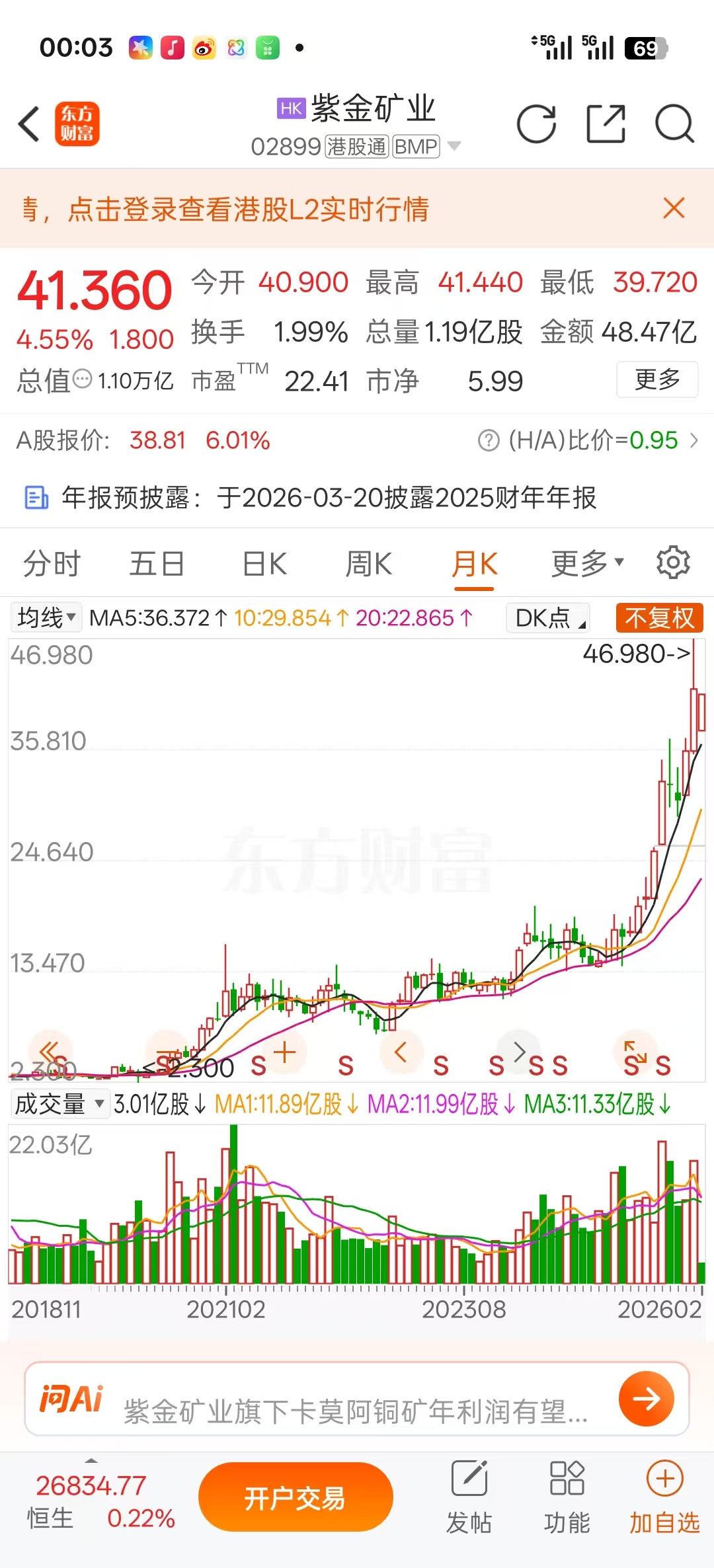Image resolution: width=714 pixels, height=1568 pixels.
Task: Dismiss the L2 login banner
Action: (674, 208)
